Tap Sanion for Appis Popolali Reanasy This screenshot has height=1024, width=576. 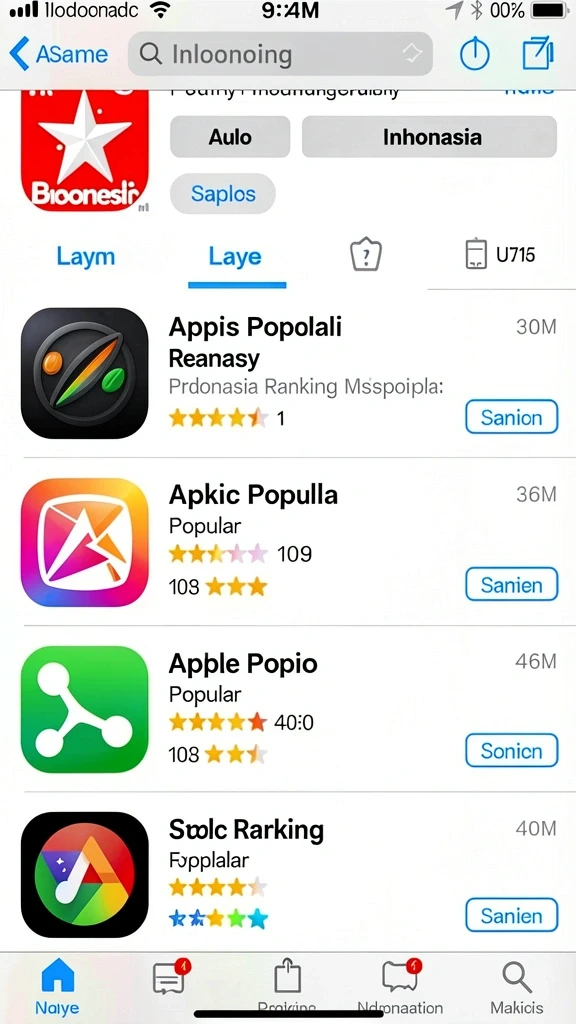[511, 417]
